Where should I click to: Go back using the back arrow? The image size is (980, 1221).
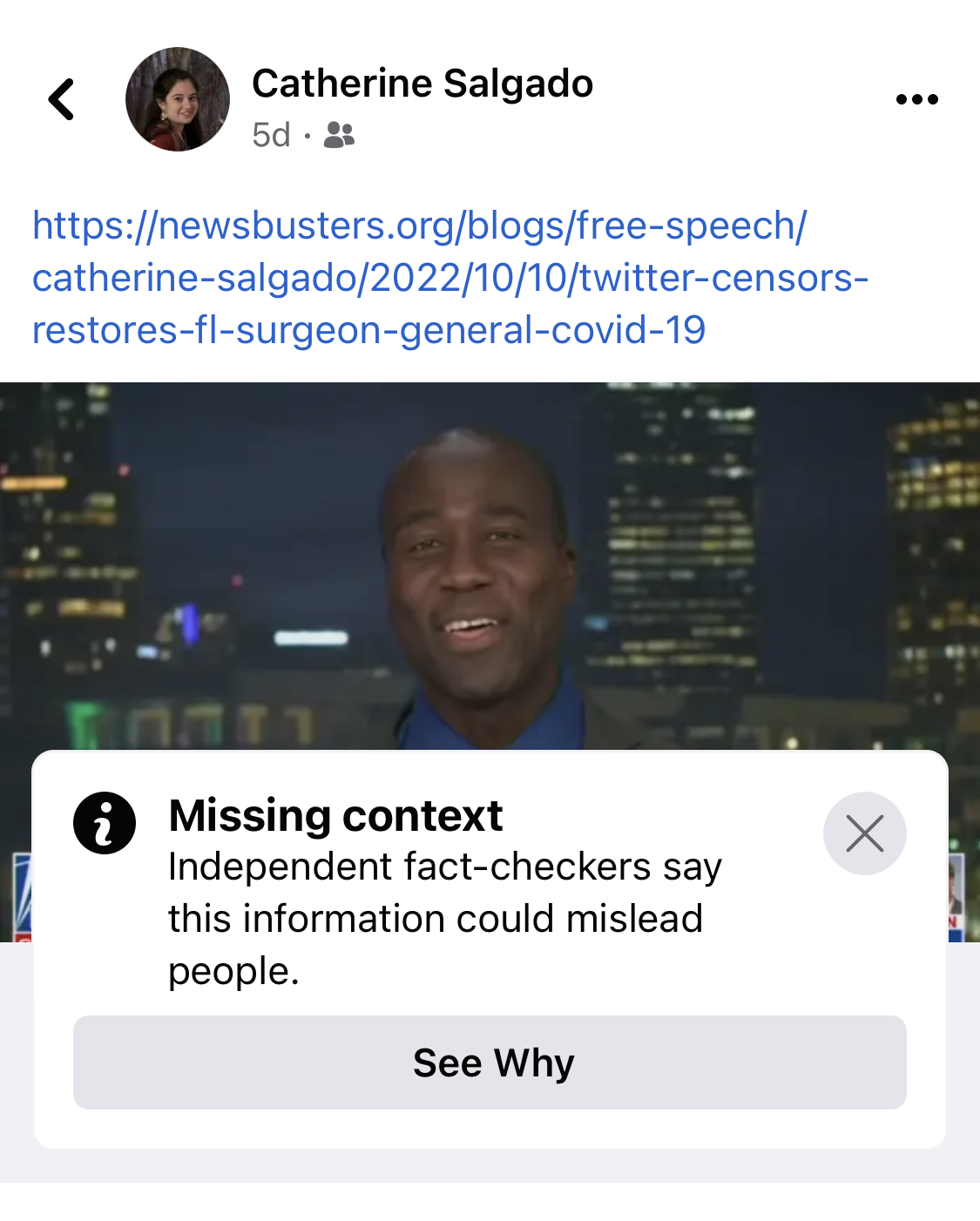[x=61, y=99]
